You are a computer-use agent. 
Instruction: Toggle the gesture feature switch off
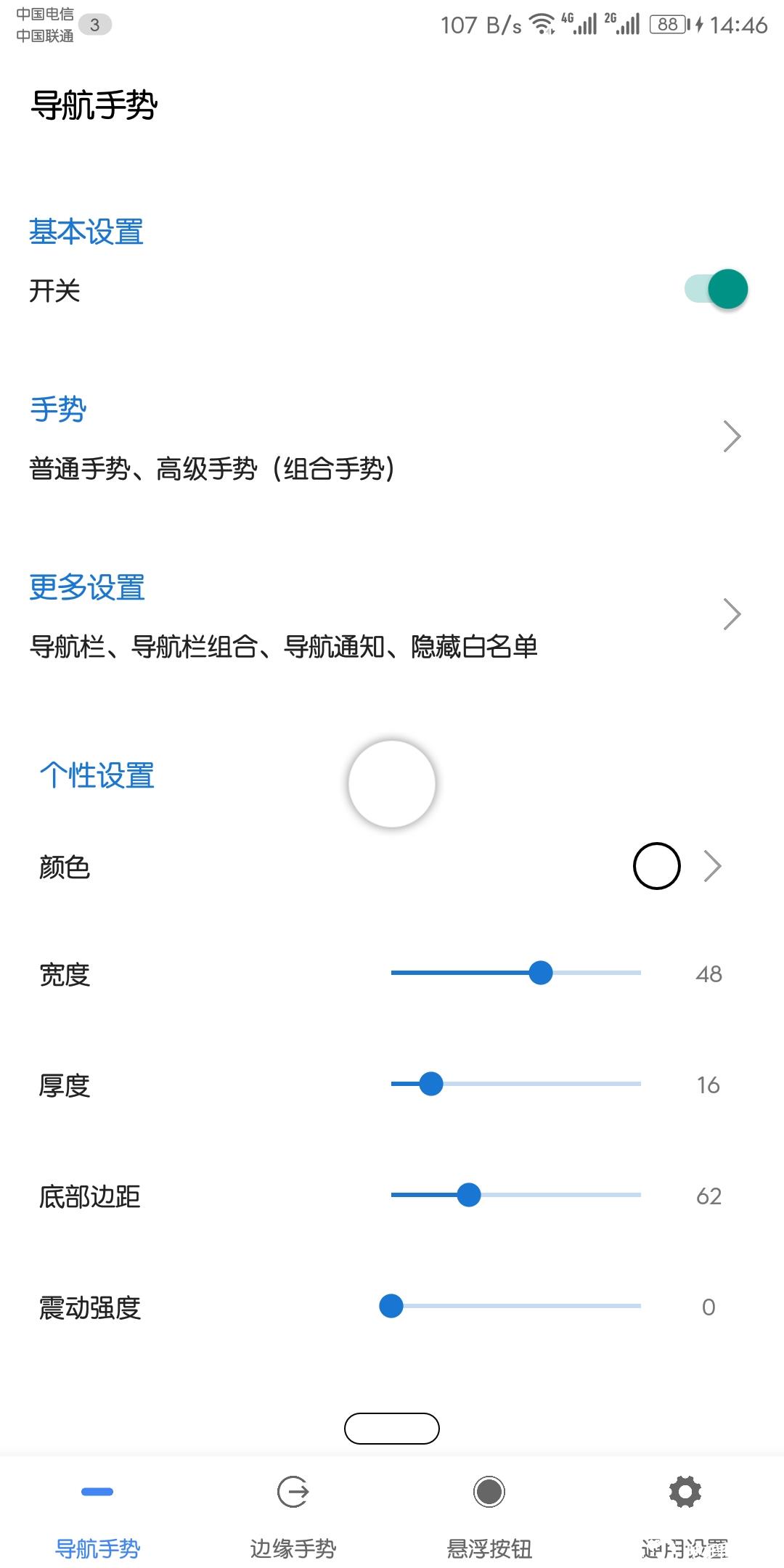point(714,288)
